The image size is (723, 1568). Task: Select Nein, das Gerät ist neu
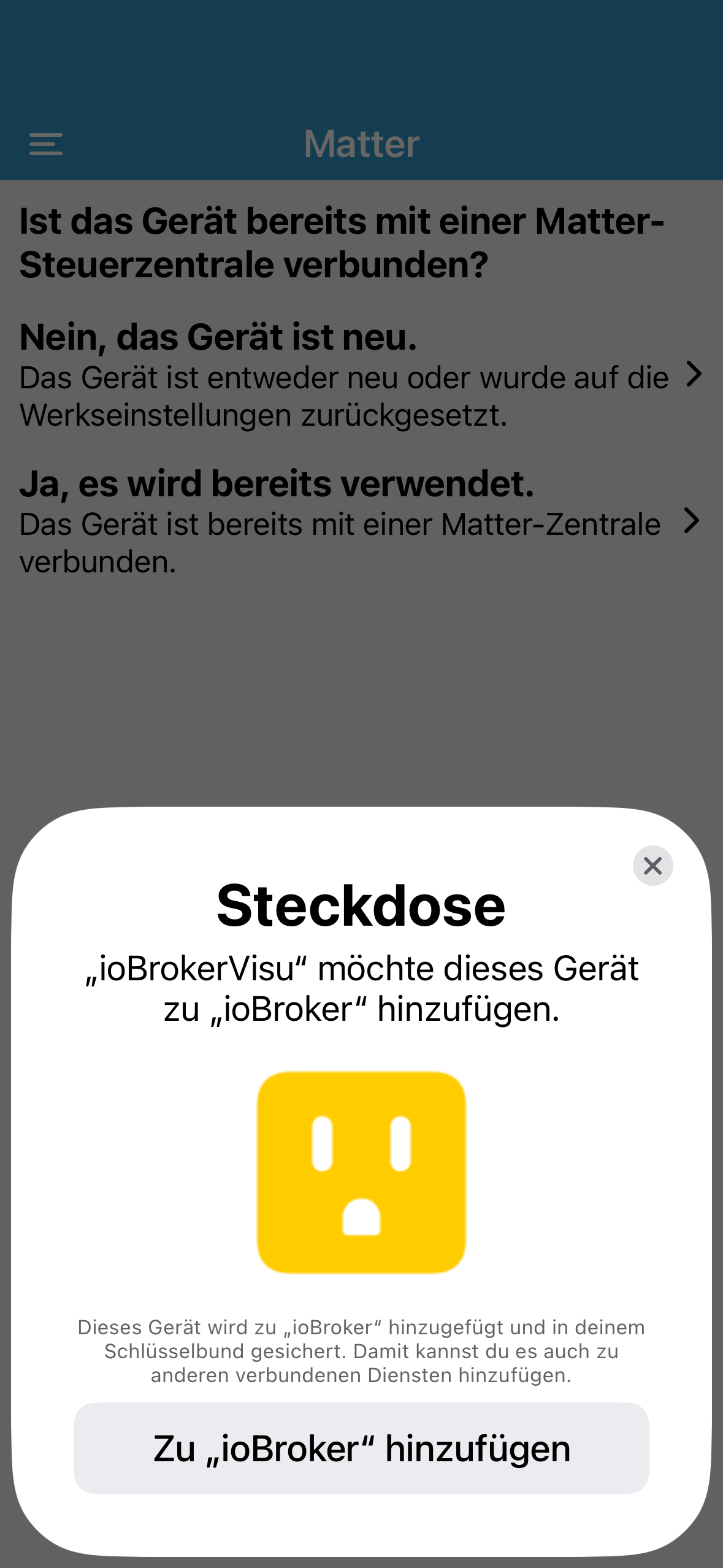pos(361,375)
